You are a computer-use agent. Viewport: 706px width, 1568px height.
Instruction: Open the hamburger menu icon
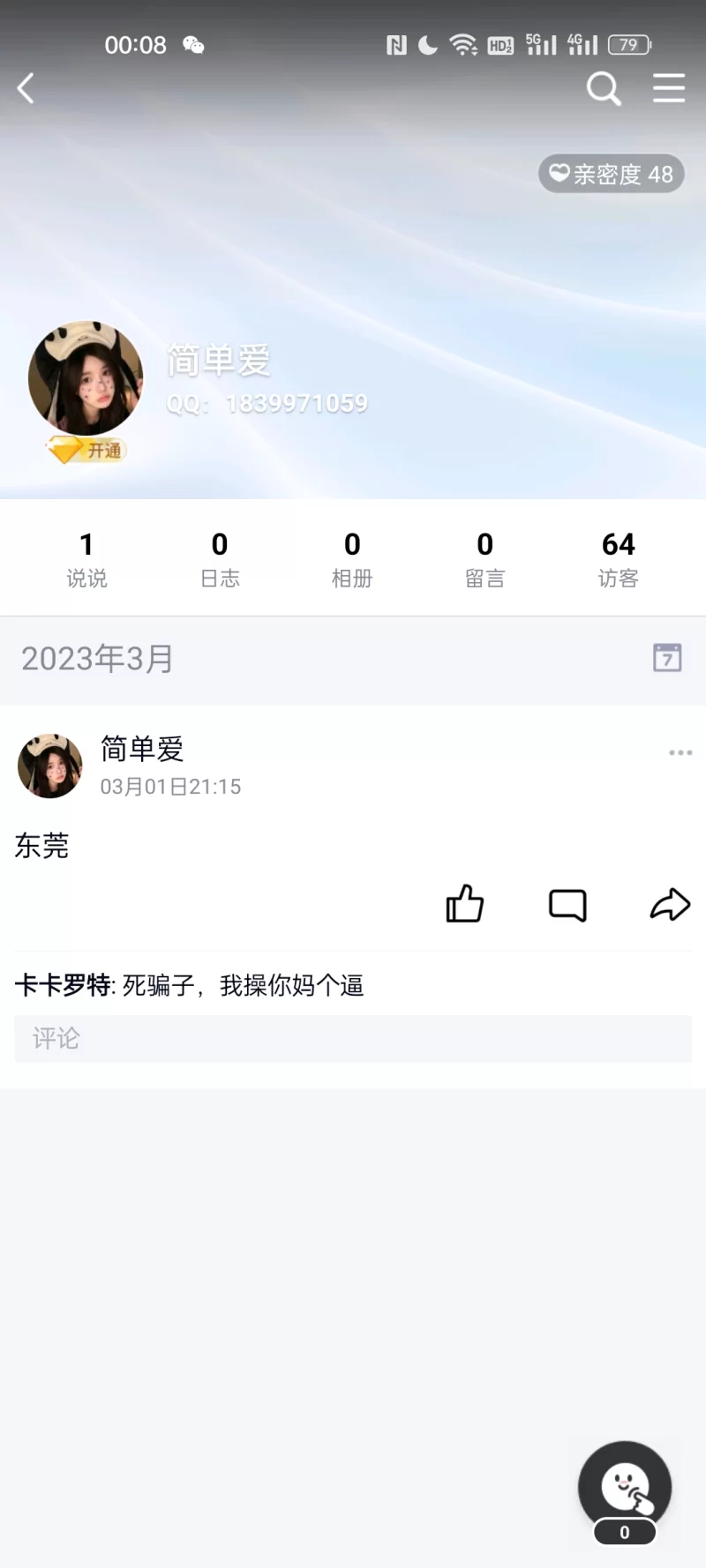(669, 88)
